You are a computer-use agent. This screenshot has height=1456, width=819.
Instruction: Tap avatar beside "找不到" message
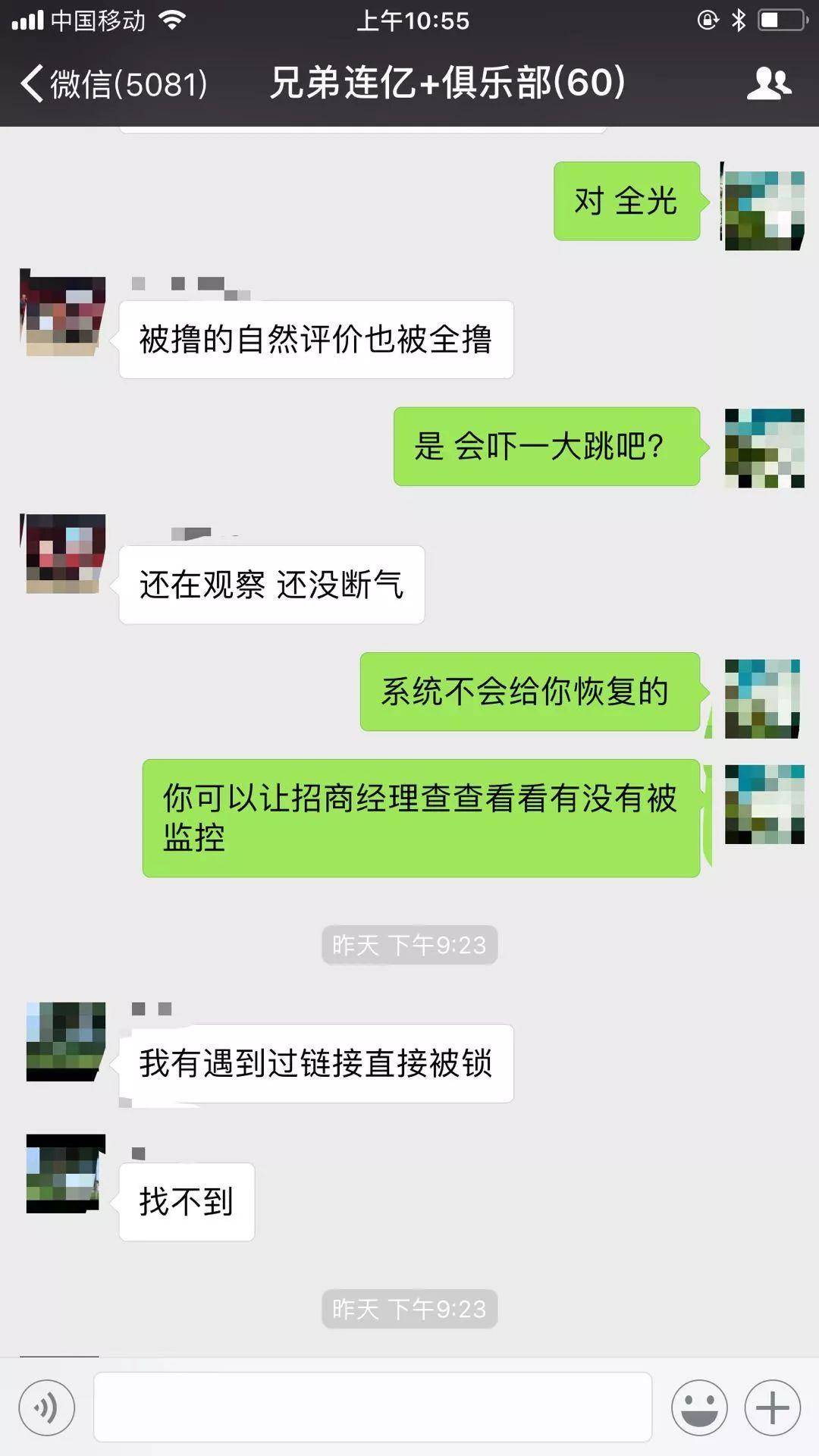(65, 1173)
